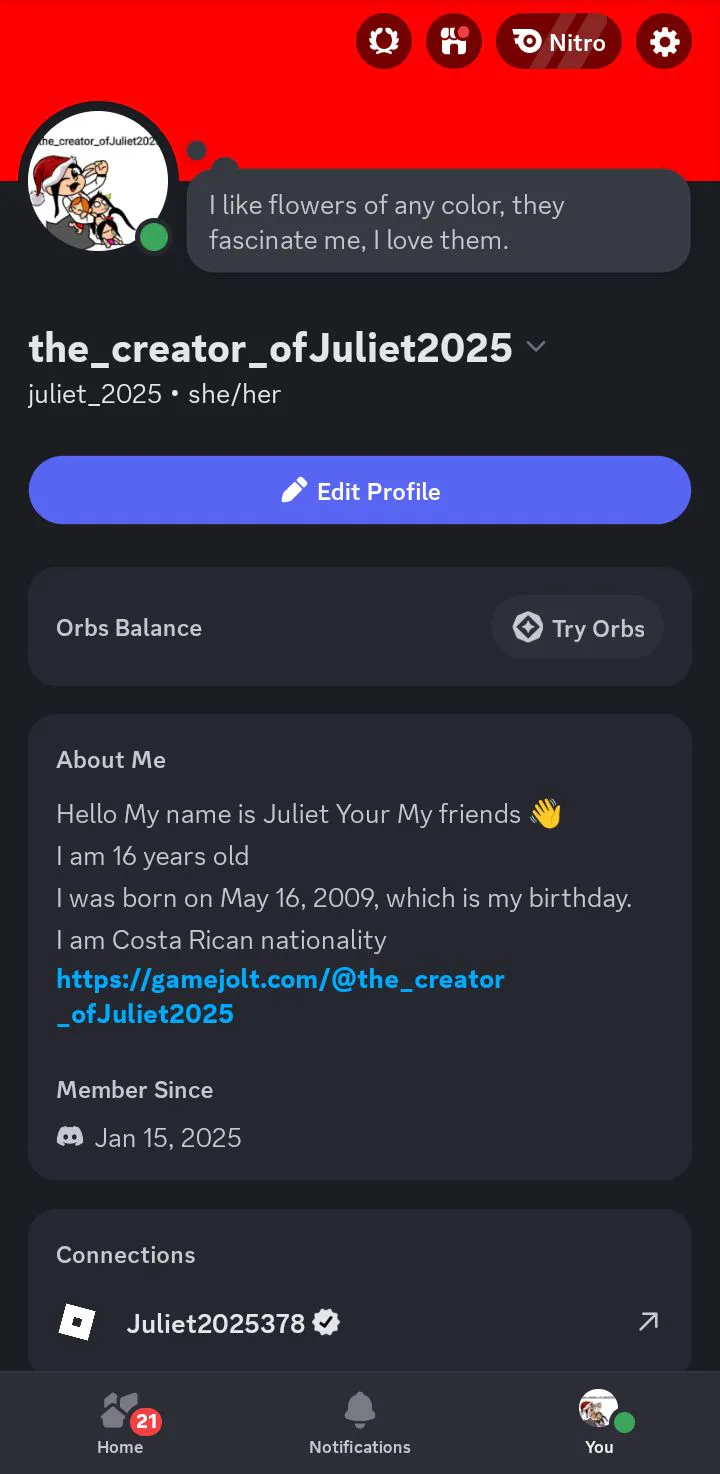This screenshot has width=720, height=1474.
Task: Tap the profile avatar picture
Action: coord(98,180)
